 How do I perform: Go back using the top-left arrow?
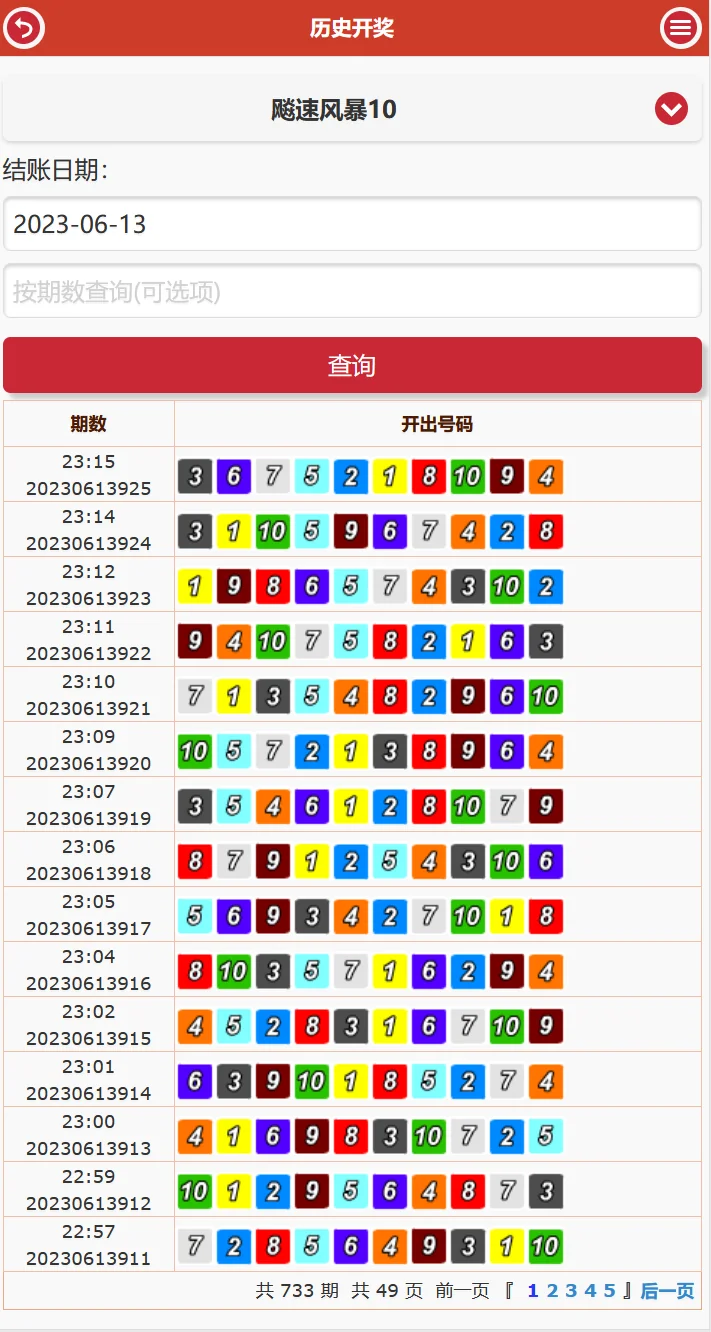click(x=24, y=27)
